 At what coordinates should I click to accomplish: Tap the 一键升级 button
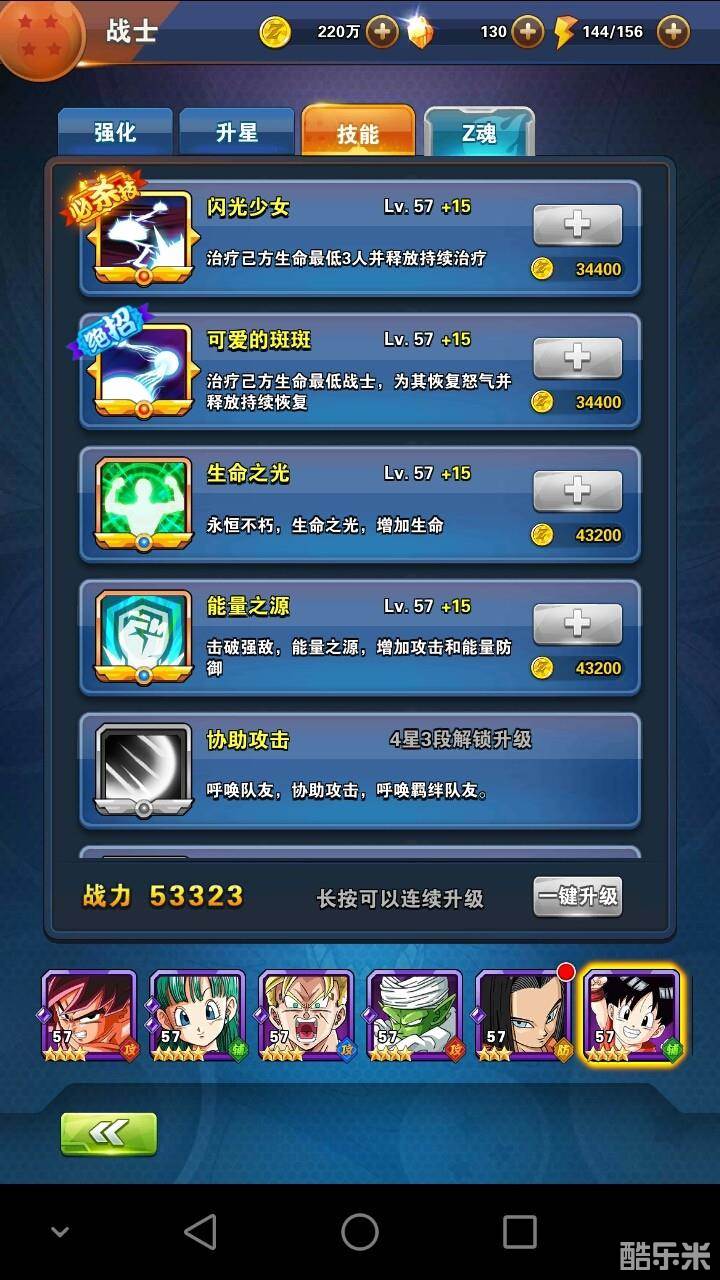(577, 896)
